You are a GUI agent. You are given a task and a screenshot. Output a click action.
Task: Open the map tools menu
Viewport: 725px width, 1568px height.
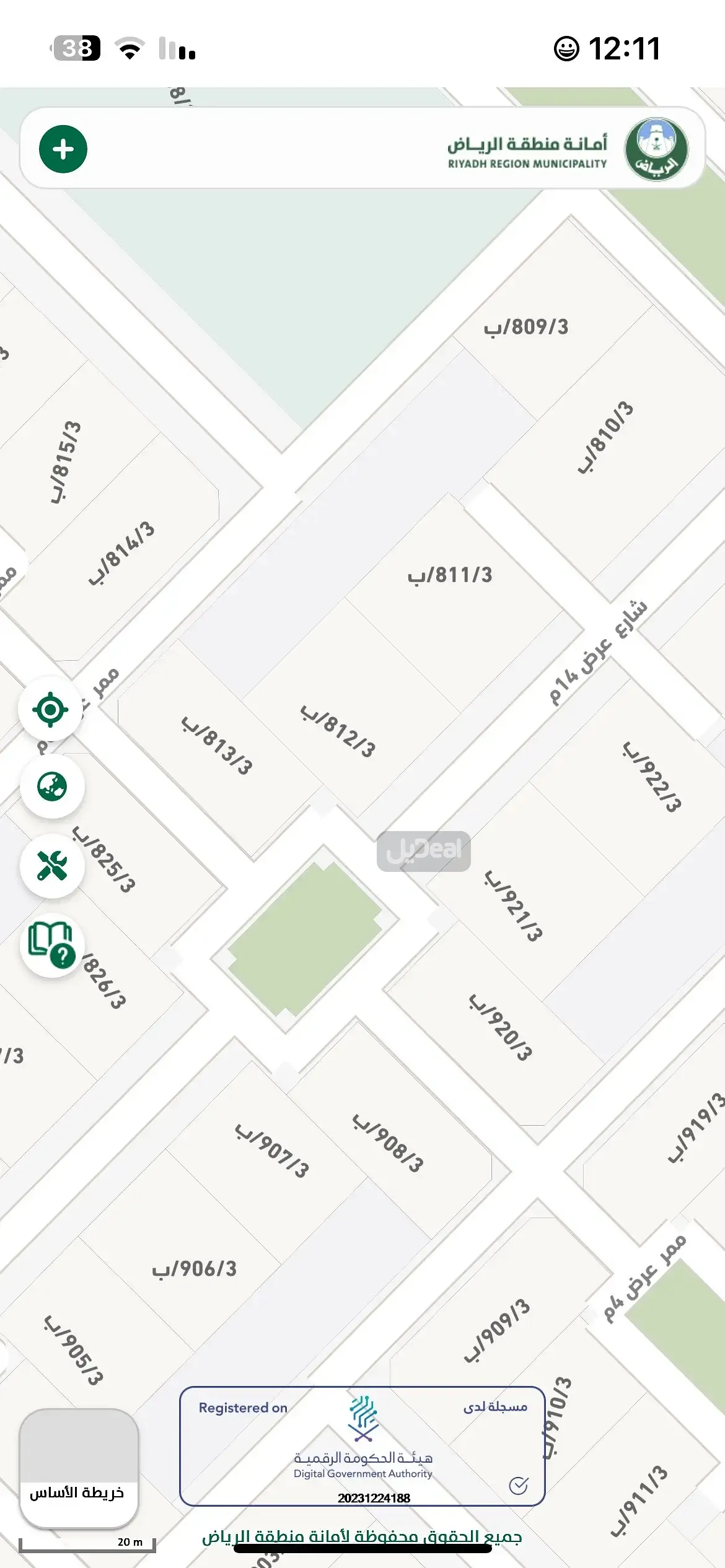point(52,866)
